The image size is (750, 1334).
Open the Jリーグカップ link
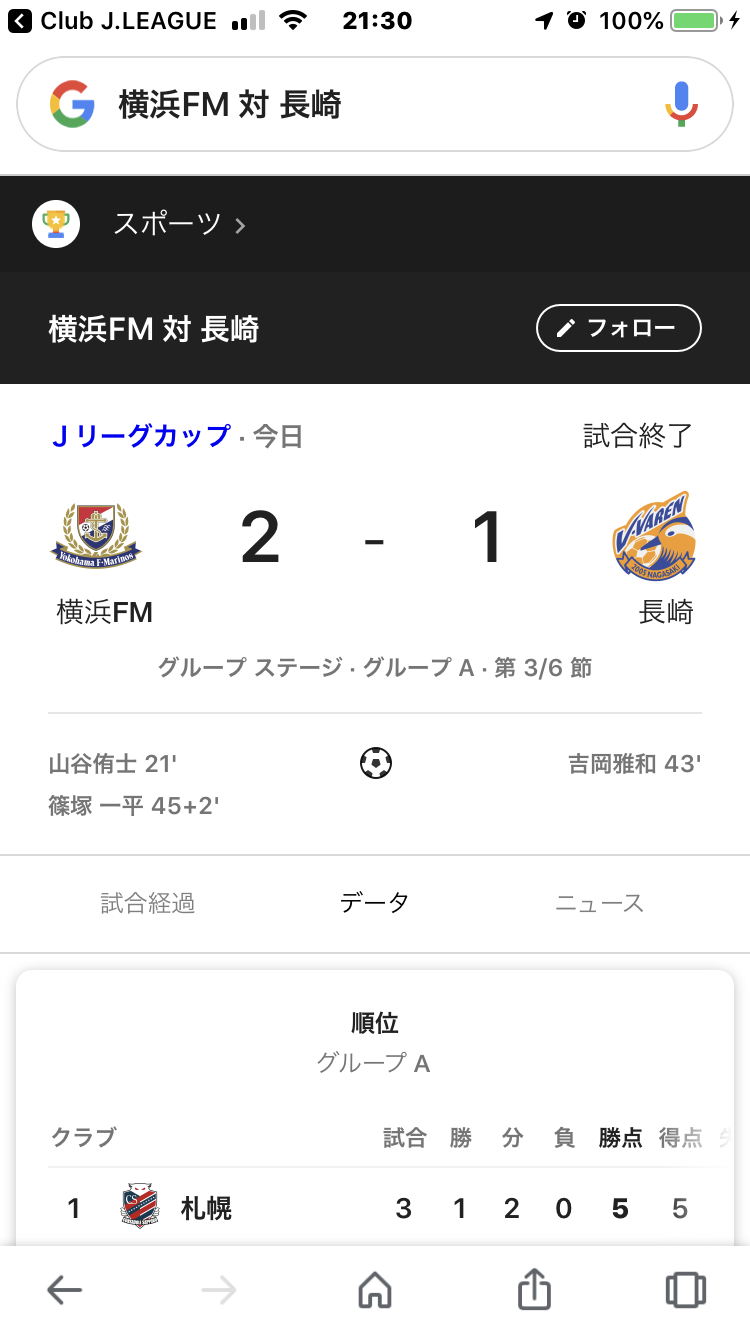pyautogui.click(x=141, y=436)
